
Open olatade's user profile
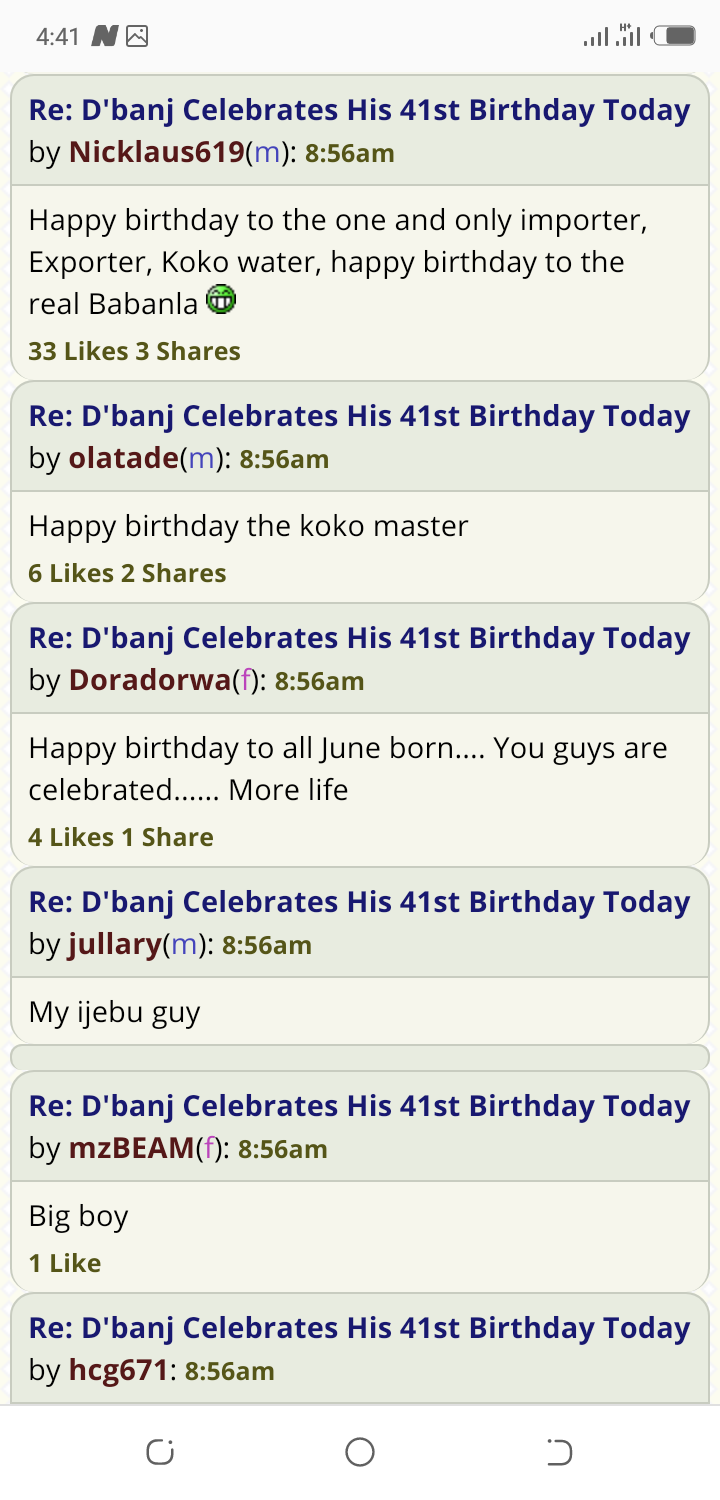[x=123, y=459]
